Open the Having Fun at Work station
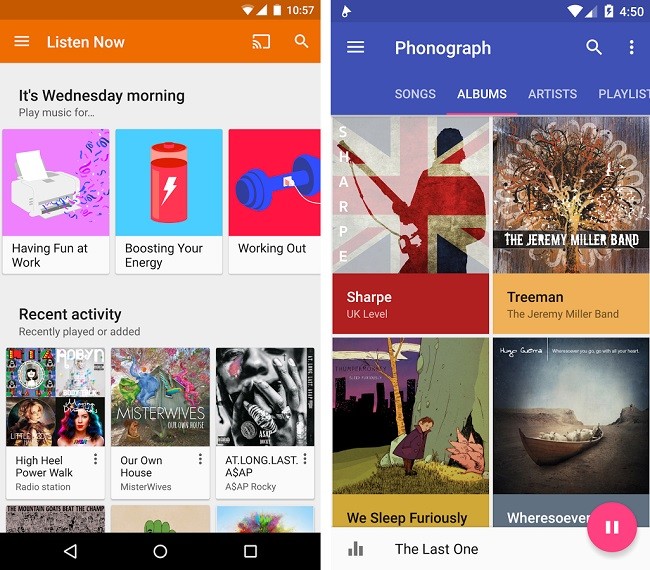This screenshot has height=570, width=650. tap(56, 200)
